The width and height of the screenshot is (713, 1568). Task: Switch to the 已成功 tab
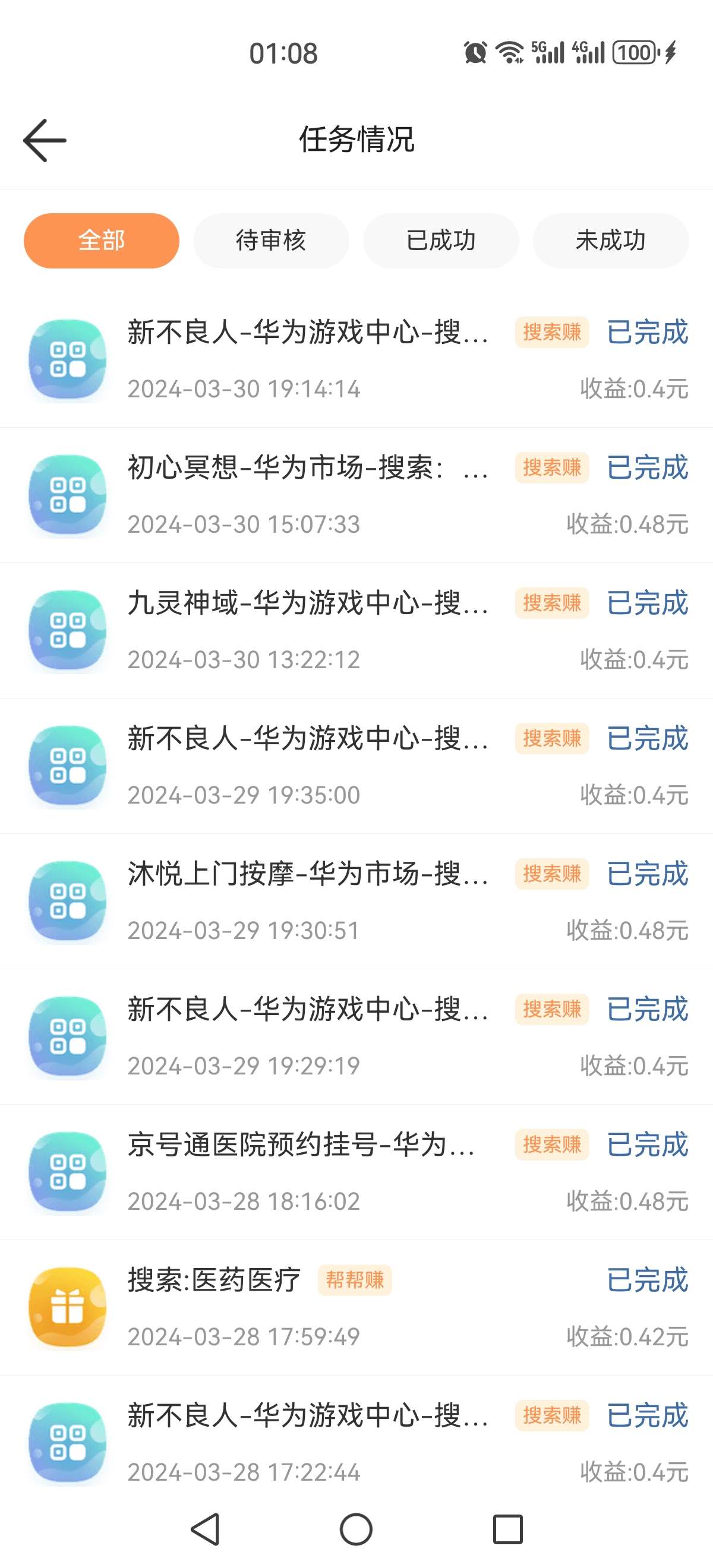tap(441, 241)
